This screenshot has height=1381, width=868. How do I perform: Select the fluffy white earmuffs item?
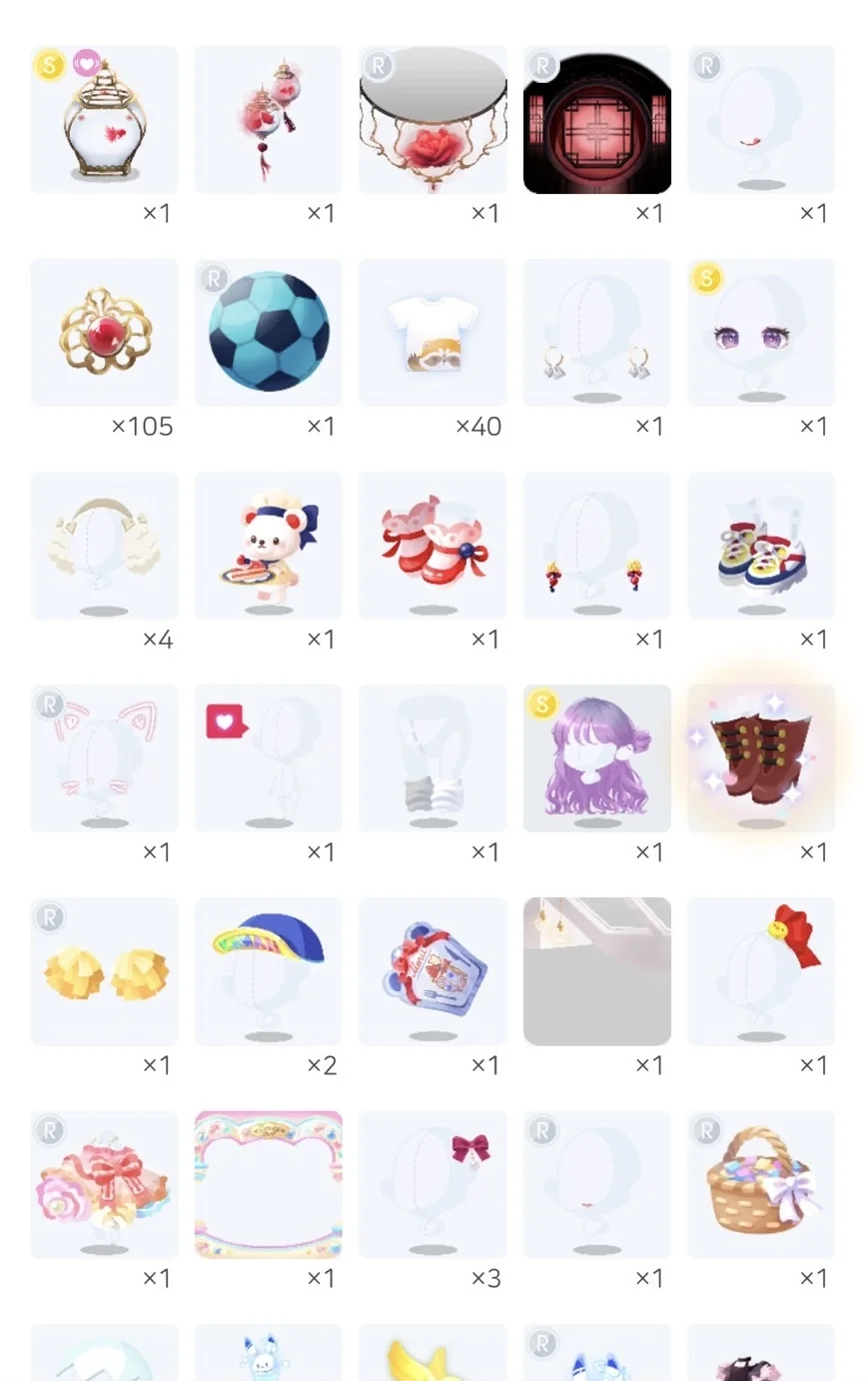(x=104, y=546)
